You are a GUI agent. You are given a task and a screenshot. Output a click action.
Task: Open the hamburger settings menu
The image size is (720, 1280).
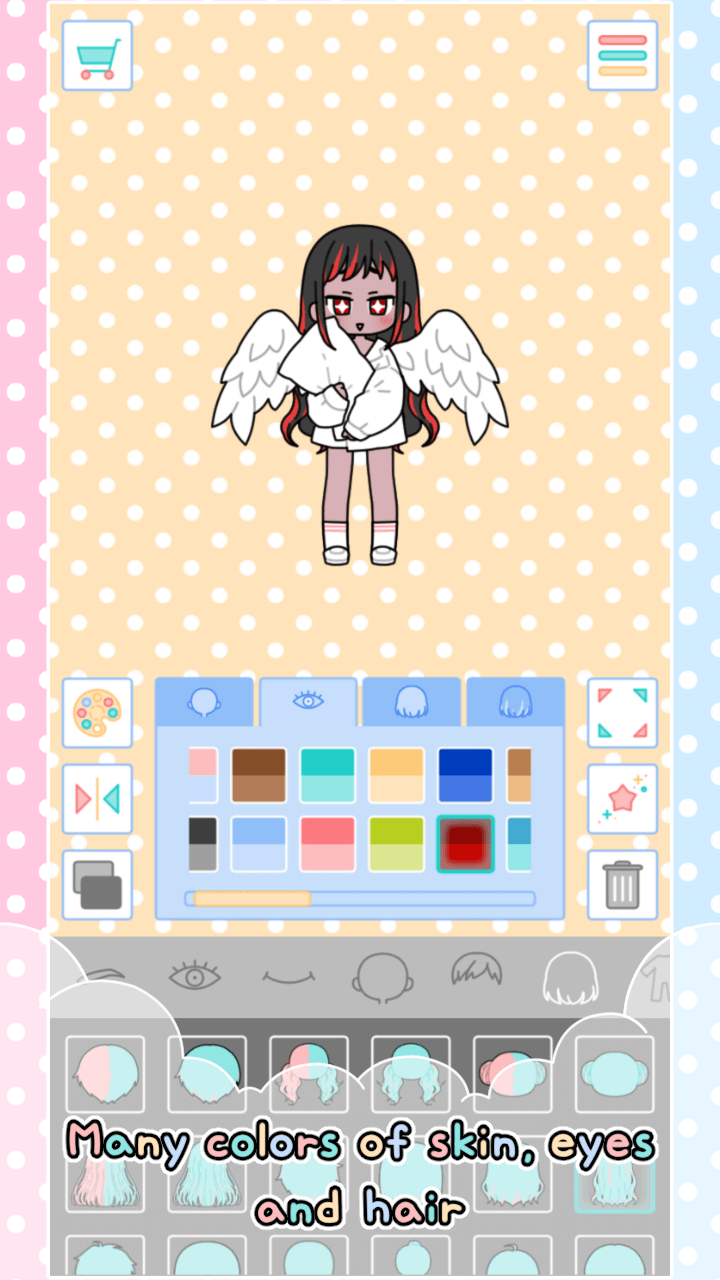pyautogui.click(x=622, y=55)
